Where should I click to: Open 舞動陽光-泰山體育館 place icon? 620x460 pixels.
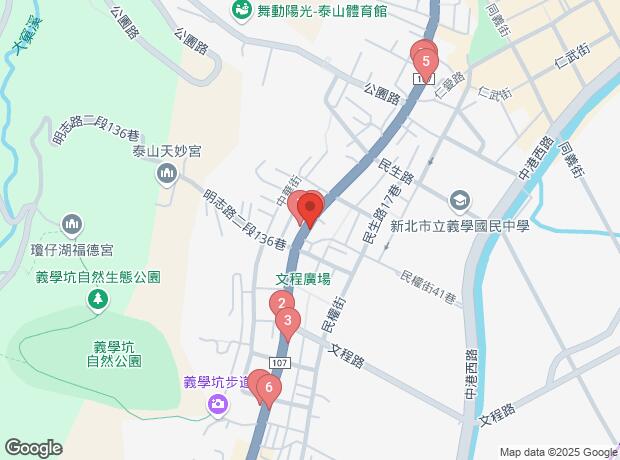coord(240,11)
